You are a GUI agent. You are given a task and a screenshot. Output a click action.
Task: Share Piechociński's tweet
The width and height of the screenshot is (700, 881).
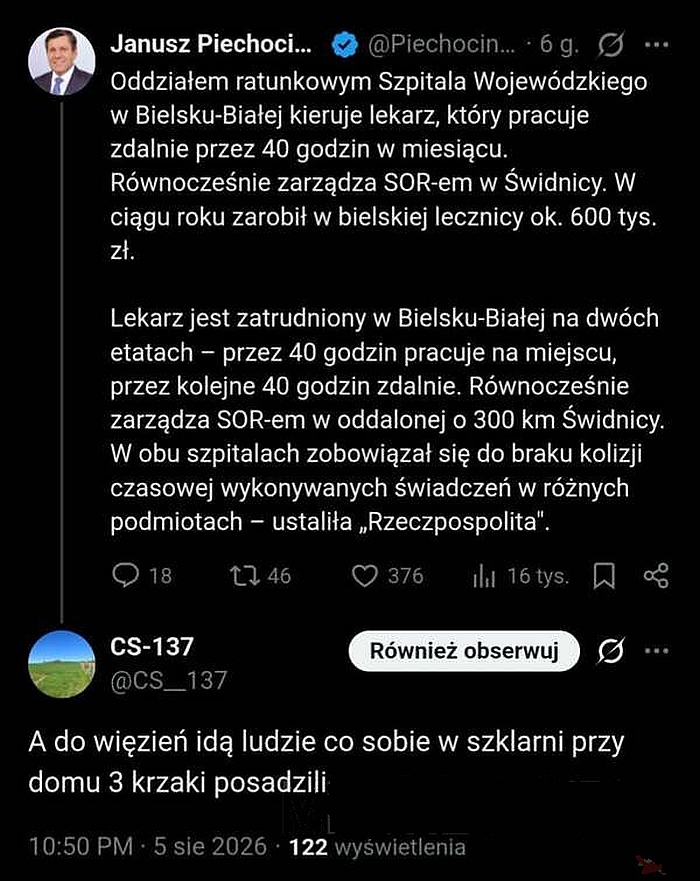click(656, 575)
